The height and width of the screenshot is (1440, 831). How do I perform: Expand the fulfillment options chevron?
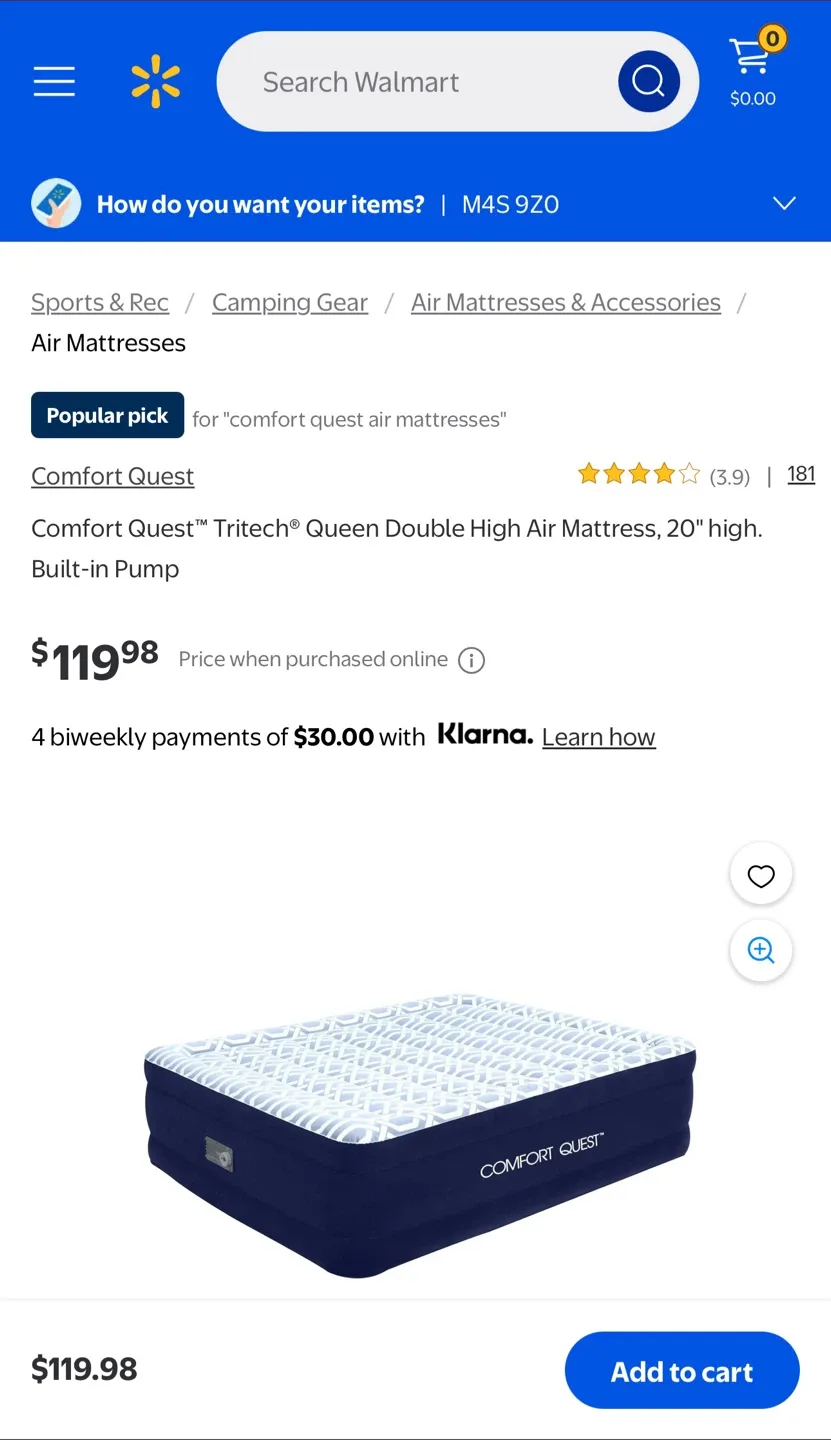click(x=783, y=203)
